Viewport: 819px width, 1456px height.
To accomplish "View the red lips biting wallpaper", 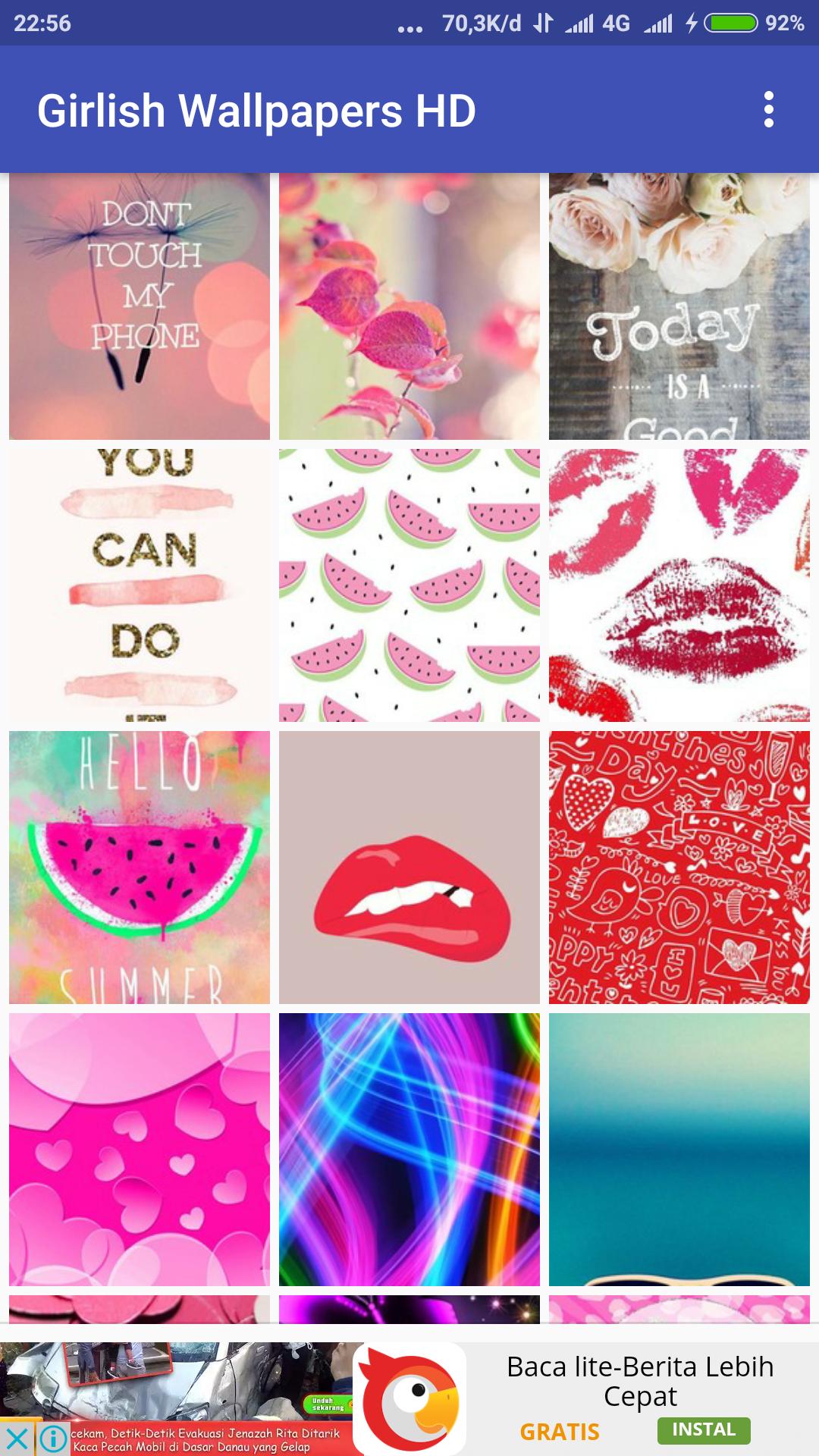I will [x=409, y=867].
